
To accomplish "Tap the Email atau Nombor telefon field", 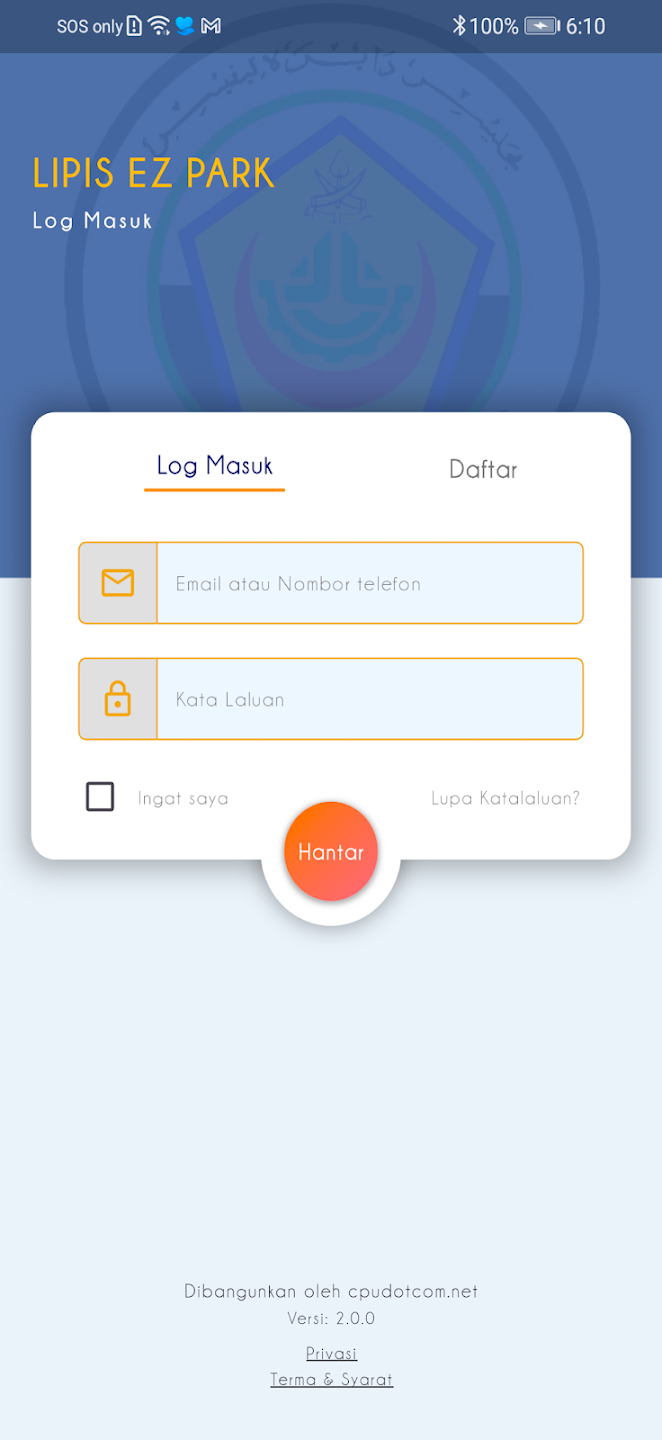I will 369,583.
